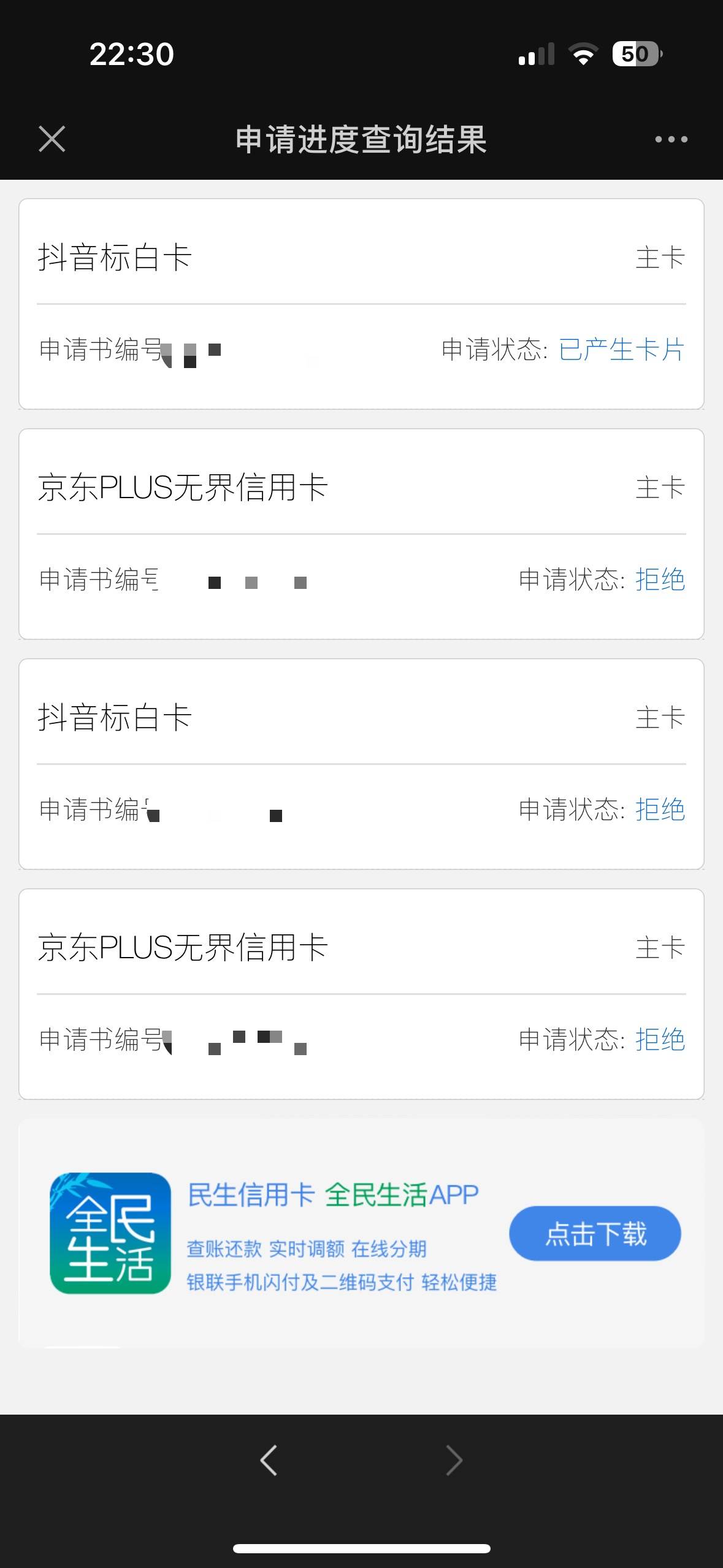This screenshot has width=723, height=1568.
Task: Open the 抖音标白卡 card with status 已产生卡片
Action: [x=361, y=304]
